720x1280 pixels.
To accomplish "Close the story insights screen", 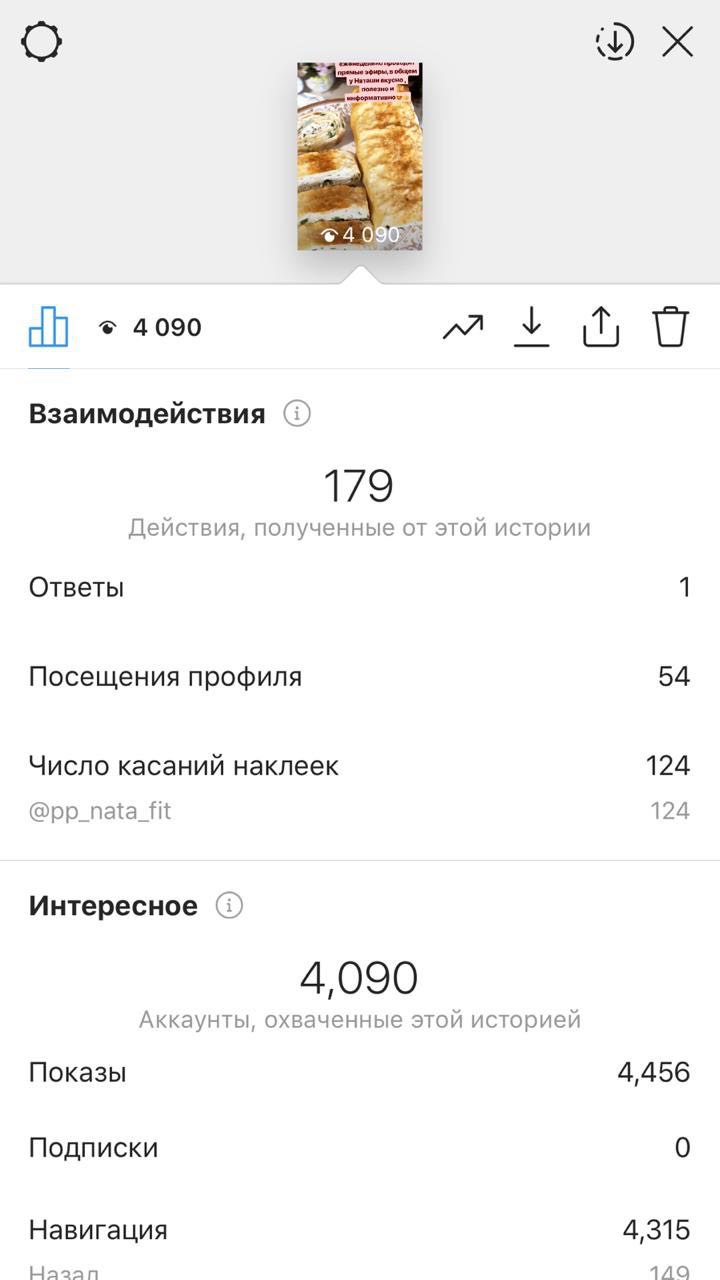I will click(678, 42).
